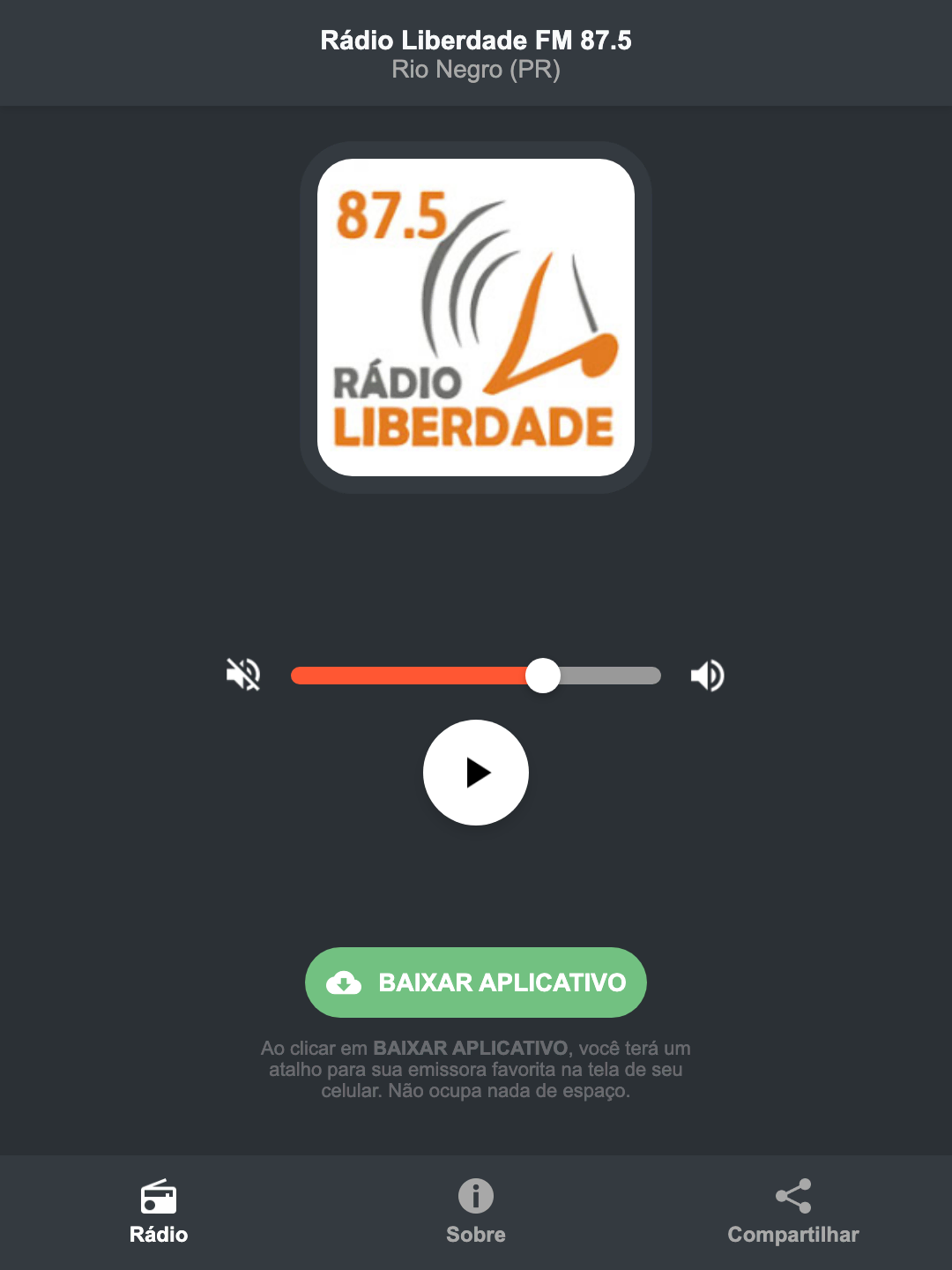Start playback of Rádio Liberdade
The width and height of the screenshot is (952, 1270).
coord(476,773)
